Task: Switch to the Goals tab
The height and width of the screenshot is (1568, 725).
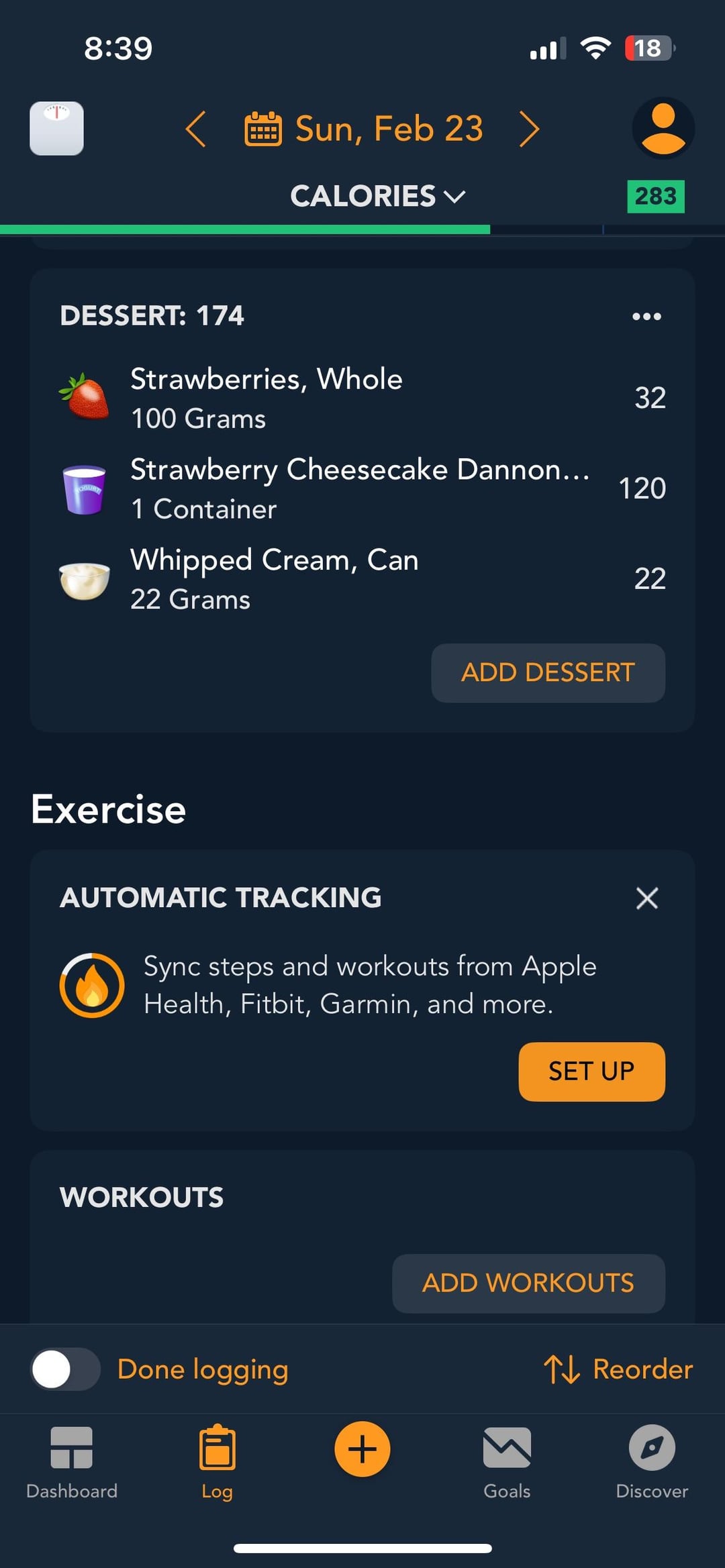Action: (x=507, y=1462)
